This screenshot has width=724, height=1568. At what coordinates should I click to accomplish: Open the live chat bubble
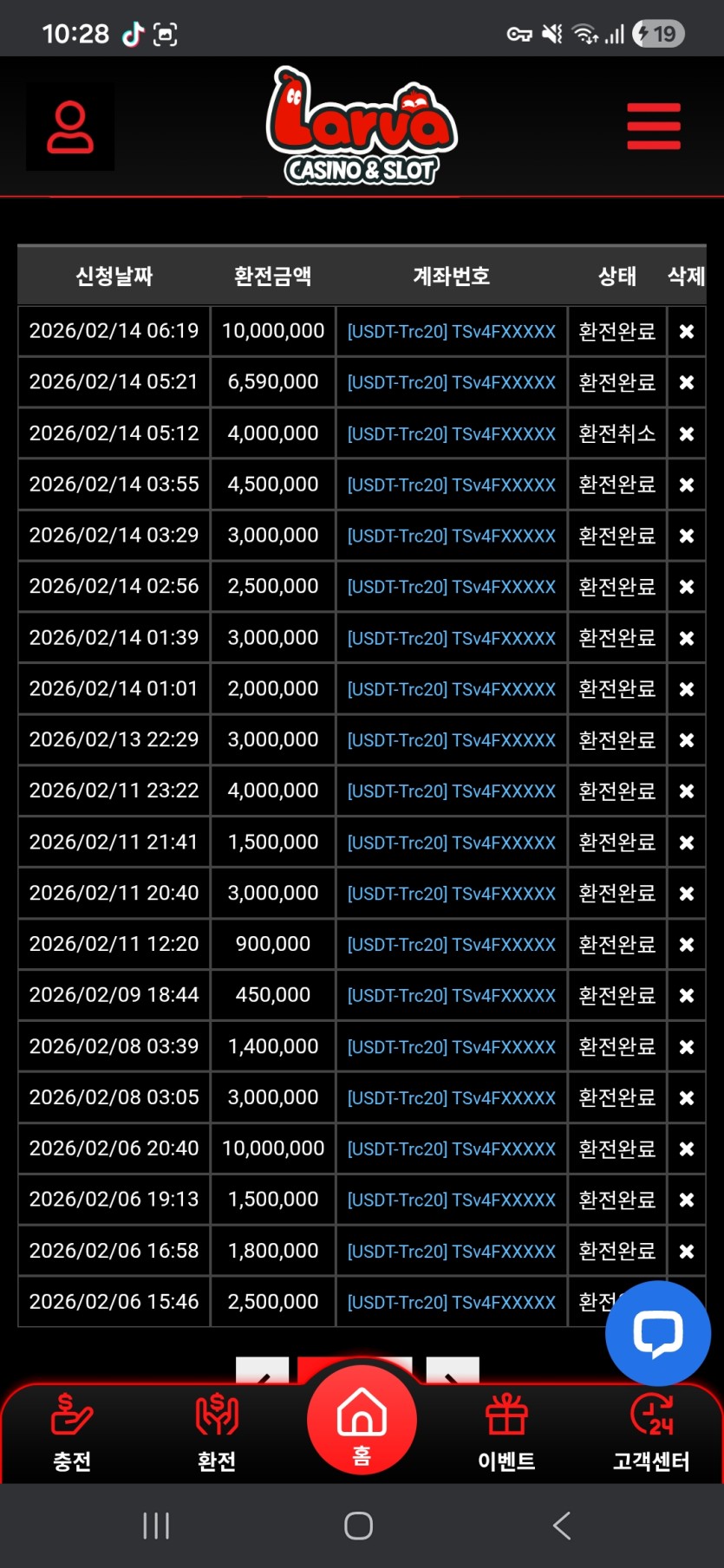pyautogui.click(x=658, y=1332)
